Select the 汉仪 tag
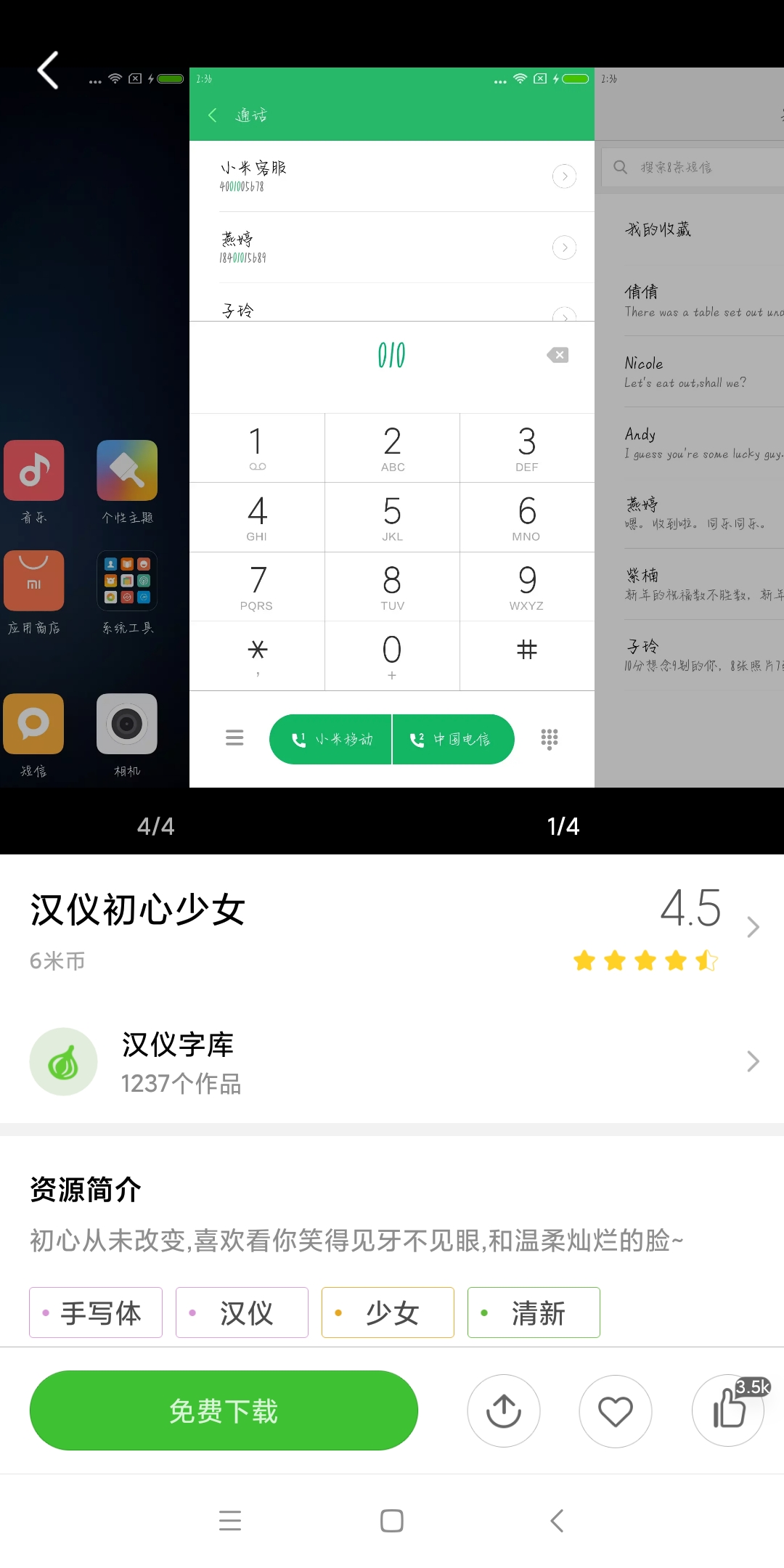 coord(242,1312)
